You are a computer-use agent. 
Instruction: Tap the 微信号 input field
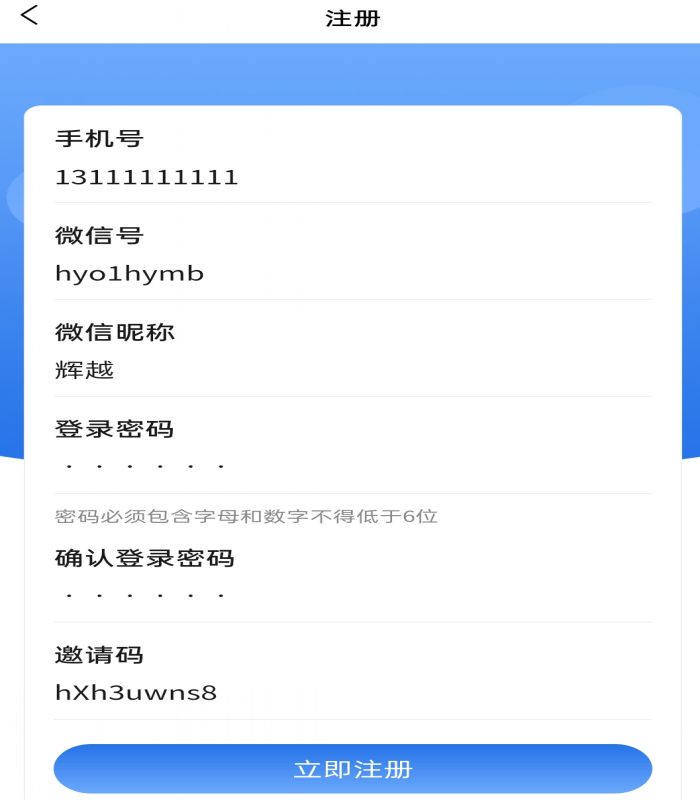tap(352, 274)
